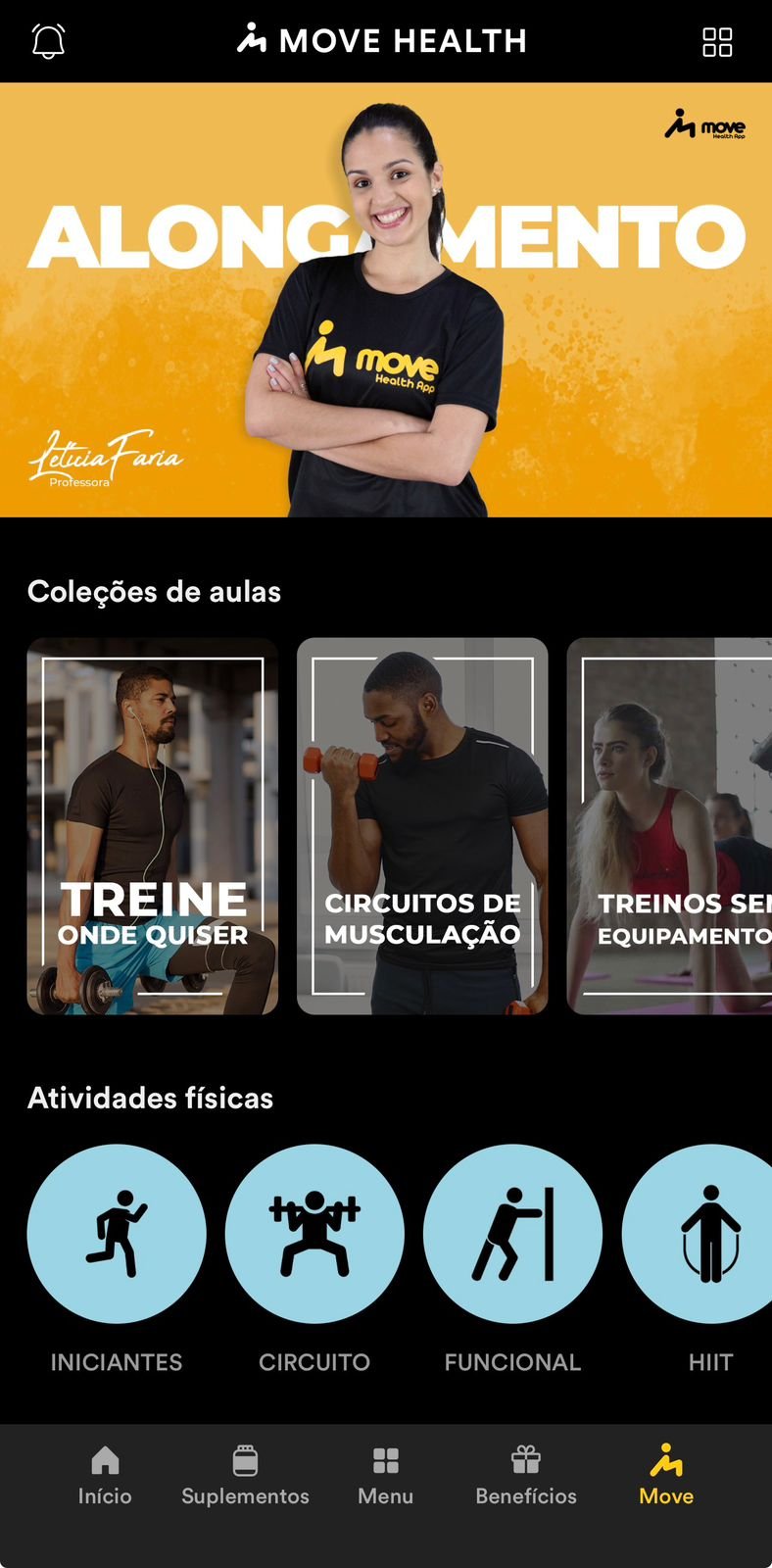Select the HIIT activity
This screenshot has width=772, height=1568.
(707, 1234)
